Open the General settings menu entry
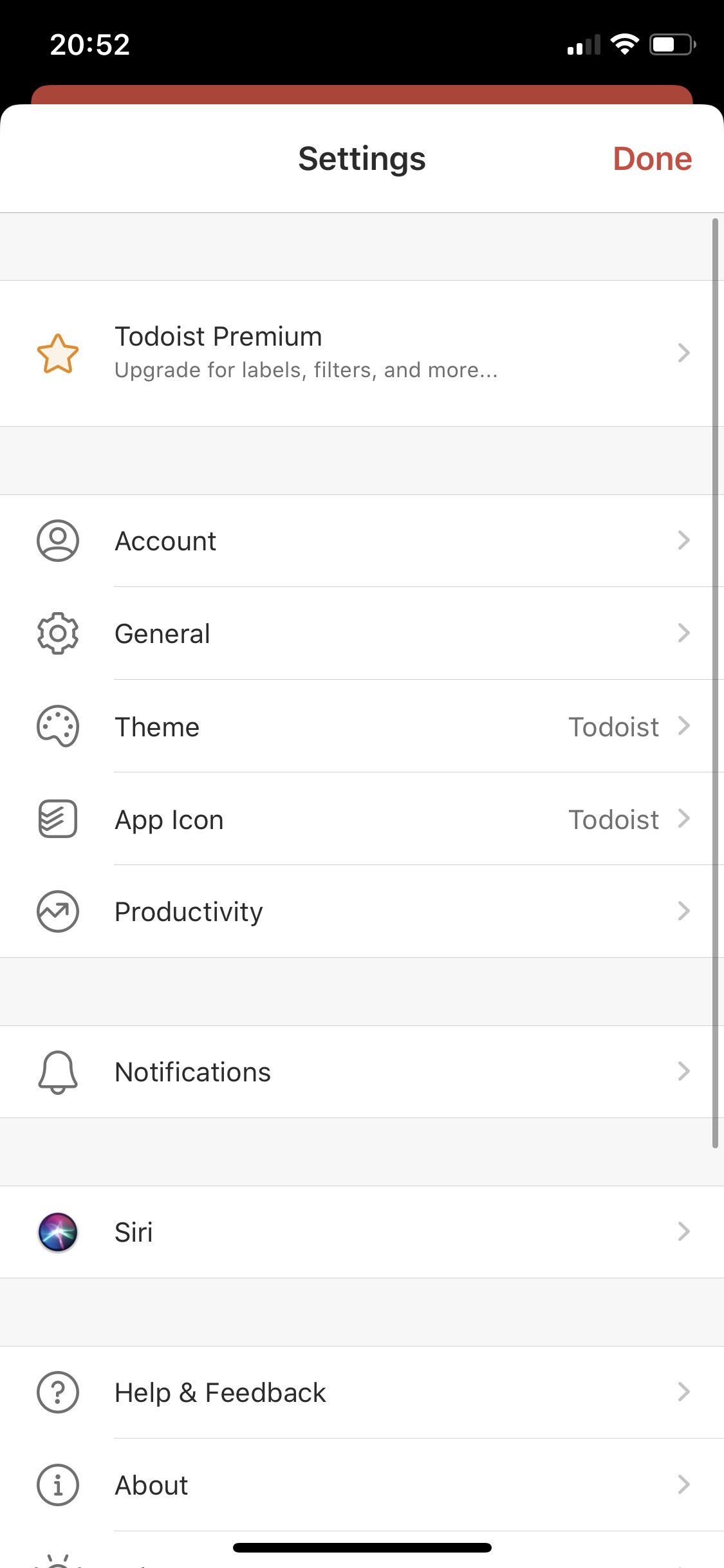The image size is (724, 1568). pos(162,633)
